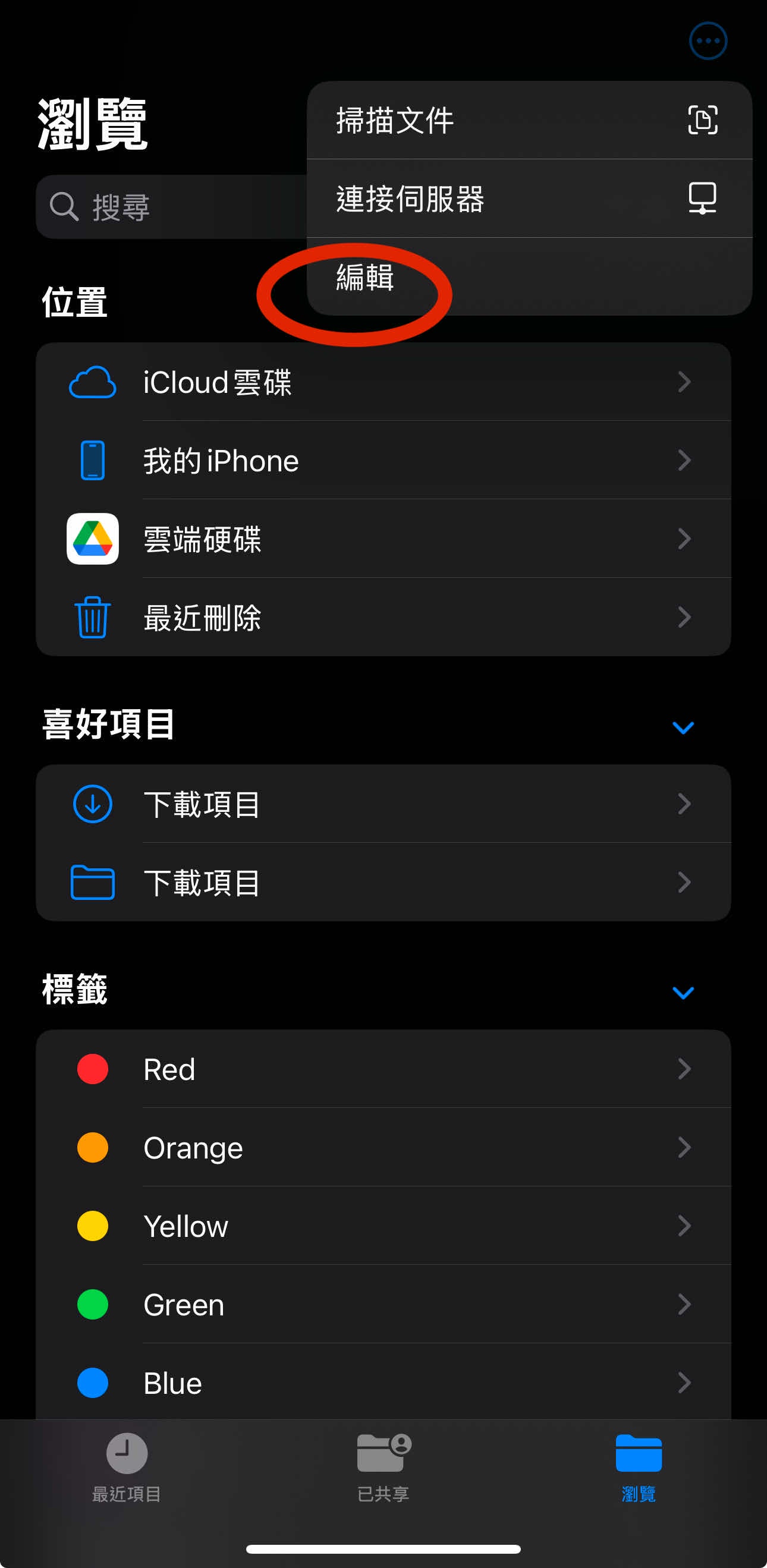This screenshot has height=1568, width=767.
Task: Open 我的 iPhone storage
Action: 383,461
